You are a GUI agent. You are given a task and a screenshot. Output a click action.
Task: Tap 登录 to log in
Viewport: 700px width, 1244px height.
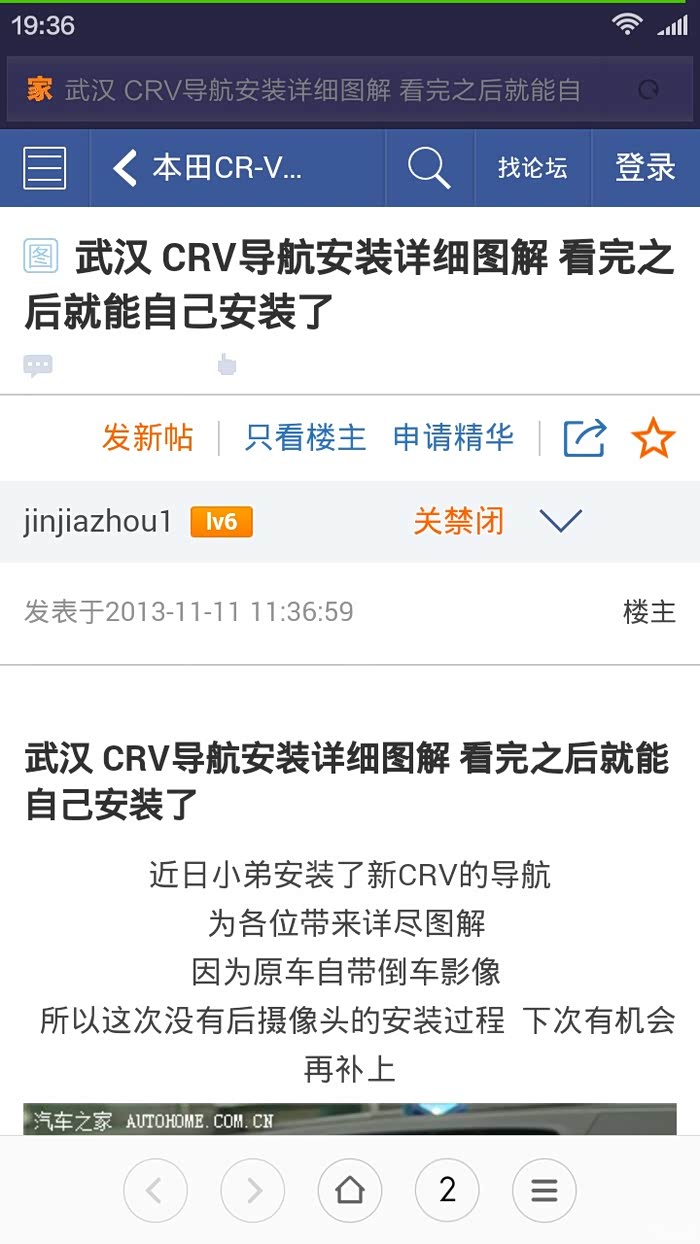click(x=645, y=168)
